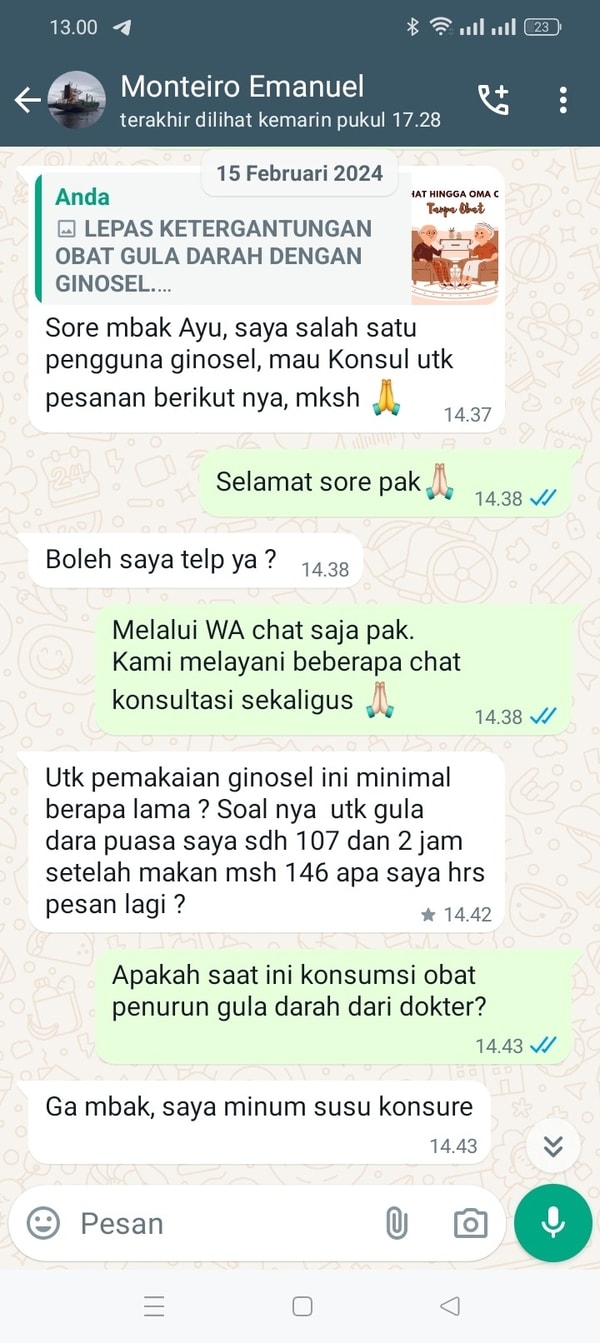This screenshot has width=600, height=1343.
Task: Tap the system home button
Action: [x=302, y=1306]
